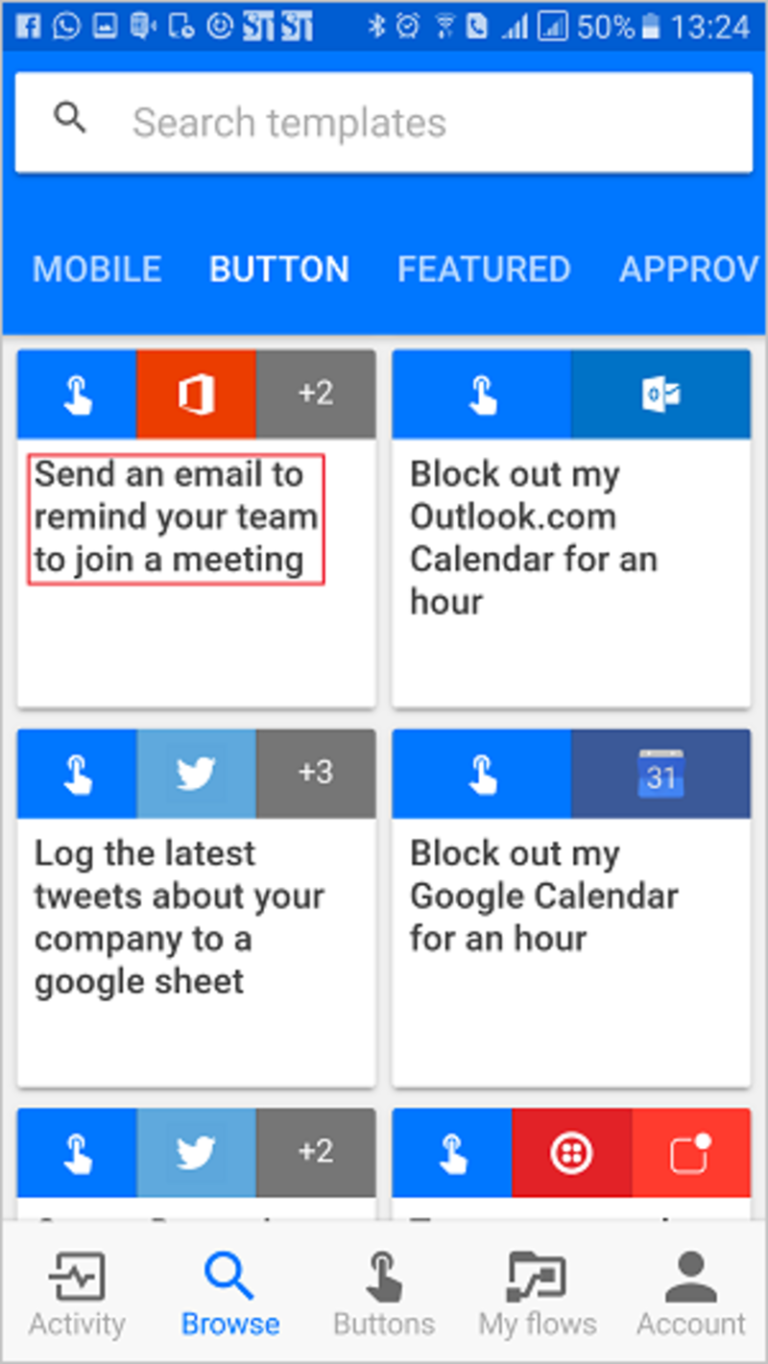Switch to the FEATURED category tab
The height and width of the screenshot is (1364, 768).
(484, 269)
